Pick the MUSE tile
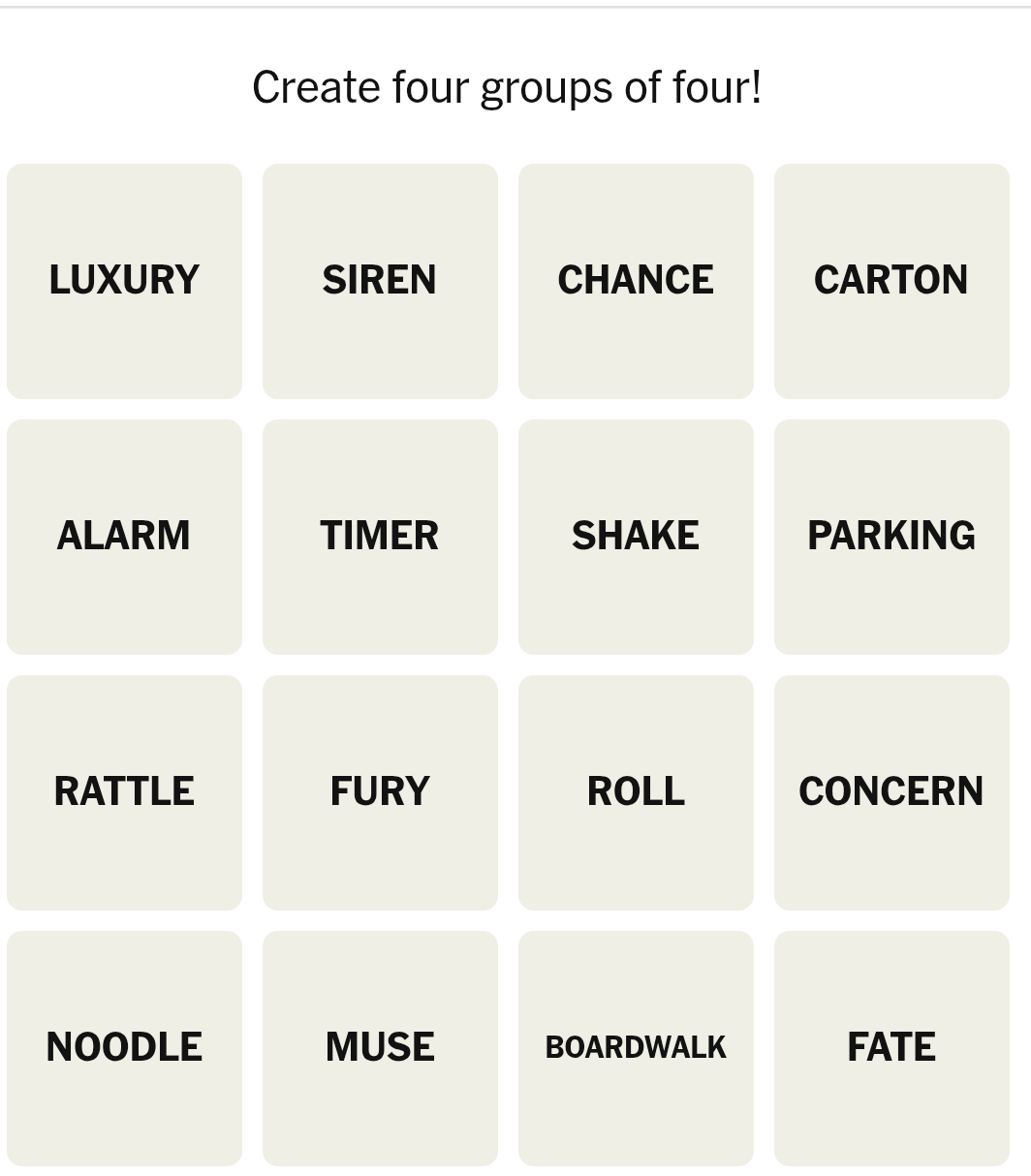Screen dimensions: 1031x1176 click(380, 1048)
